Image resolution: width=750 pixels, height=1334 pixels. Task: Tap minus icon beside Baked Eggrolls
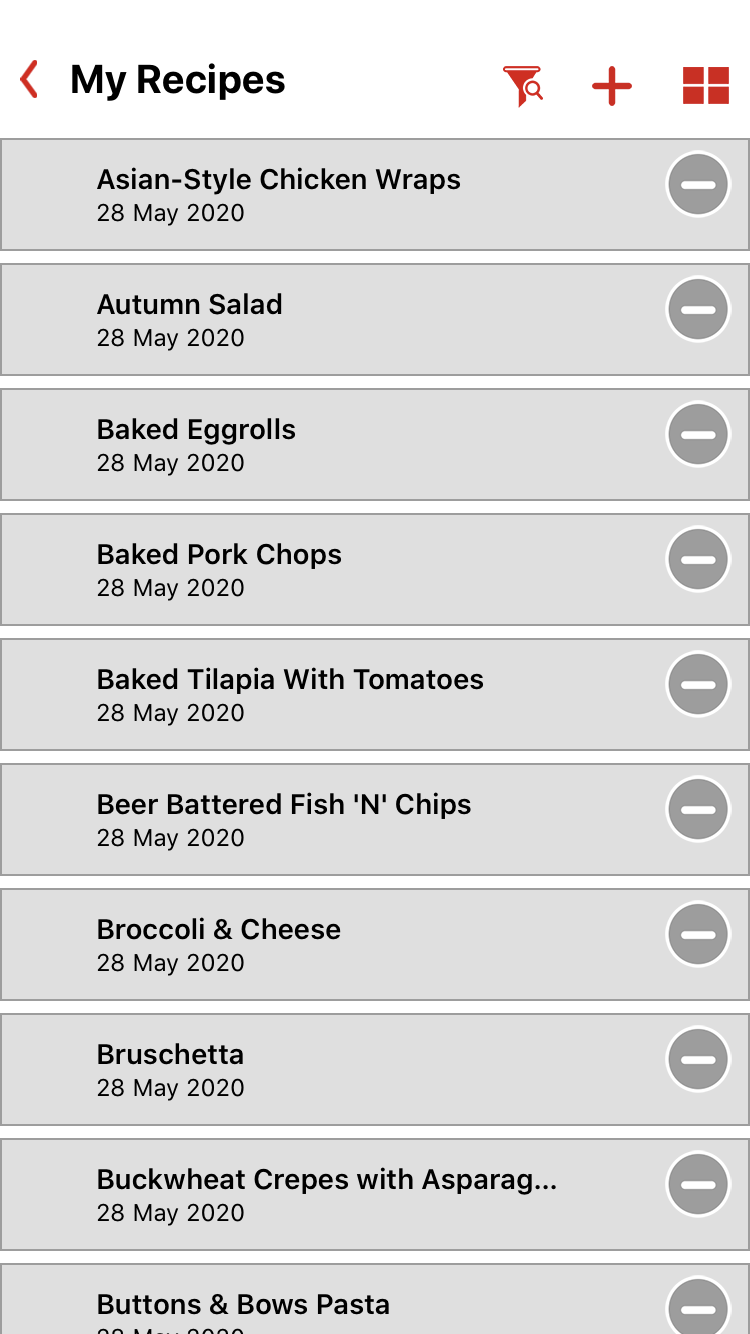tap(698, 434)
